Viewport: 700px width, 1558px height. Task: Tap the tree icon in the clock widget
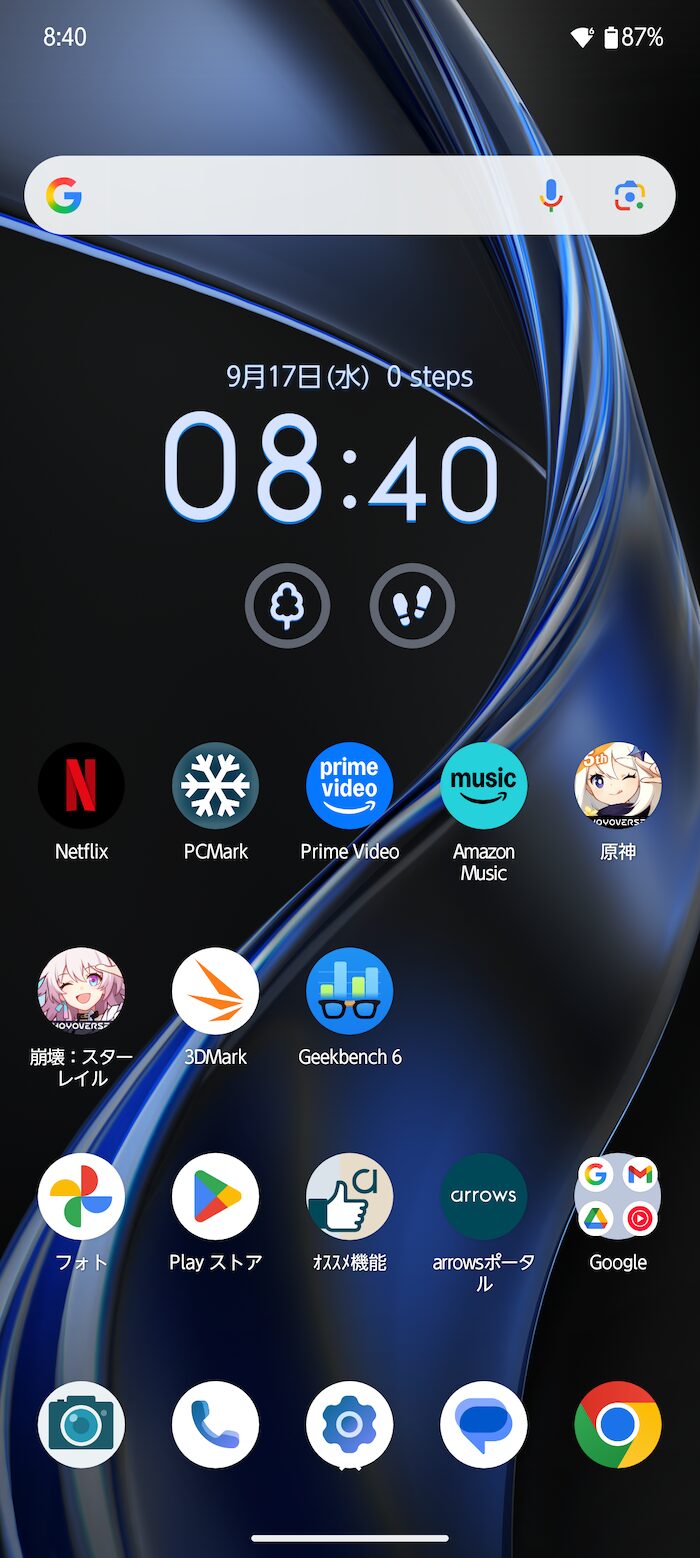click(287, 606)
